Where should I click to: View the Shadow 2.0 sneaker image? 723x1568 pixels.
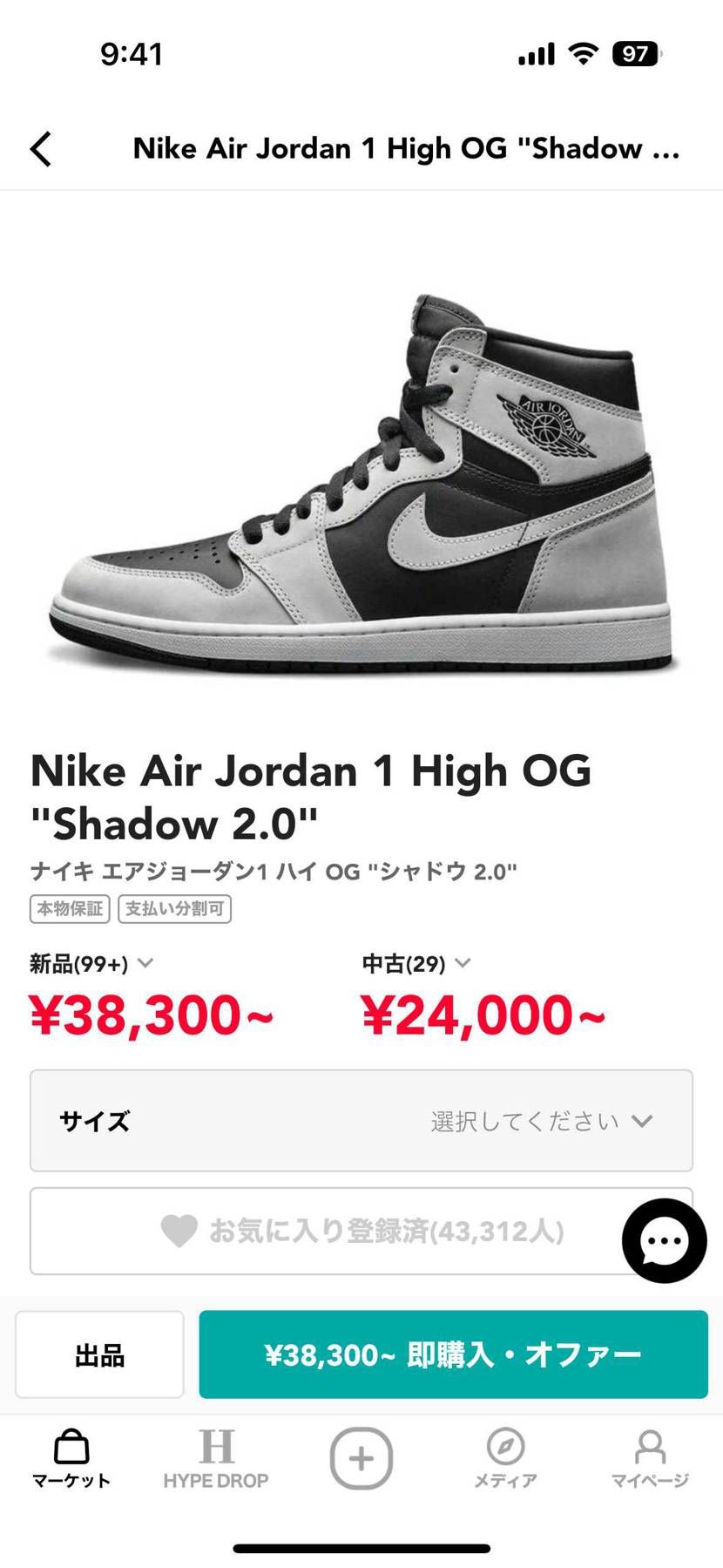(361, 484)
